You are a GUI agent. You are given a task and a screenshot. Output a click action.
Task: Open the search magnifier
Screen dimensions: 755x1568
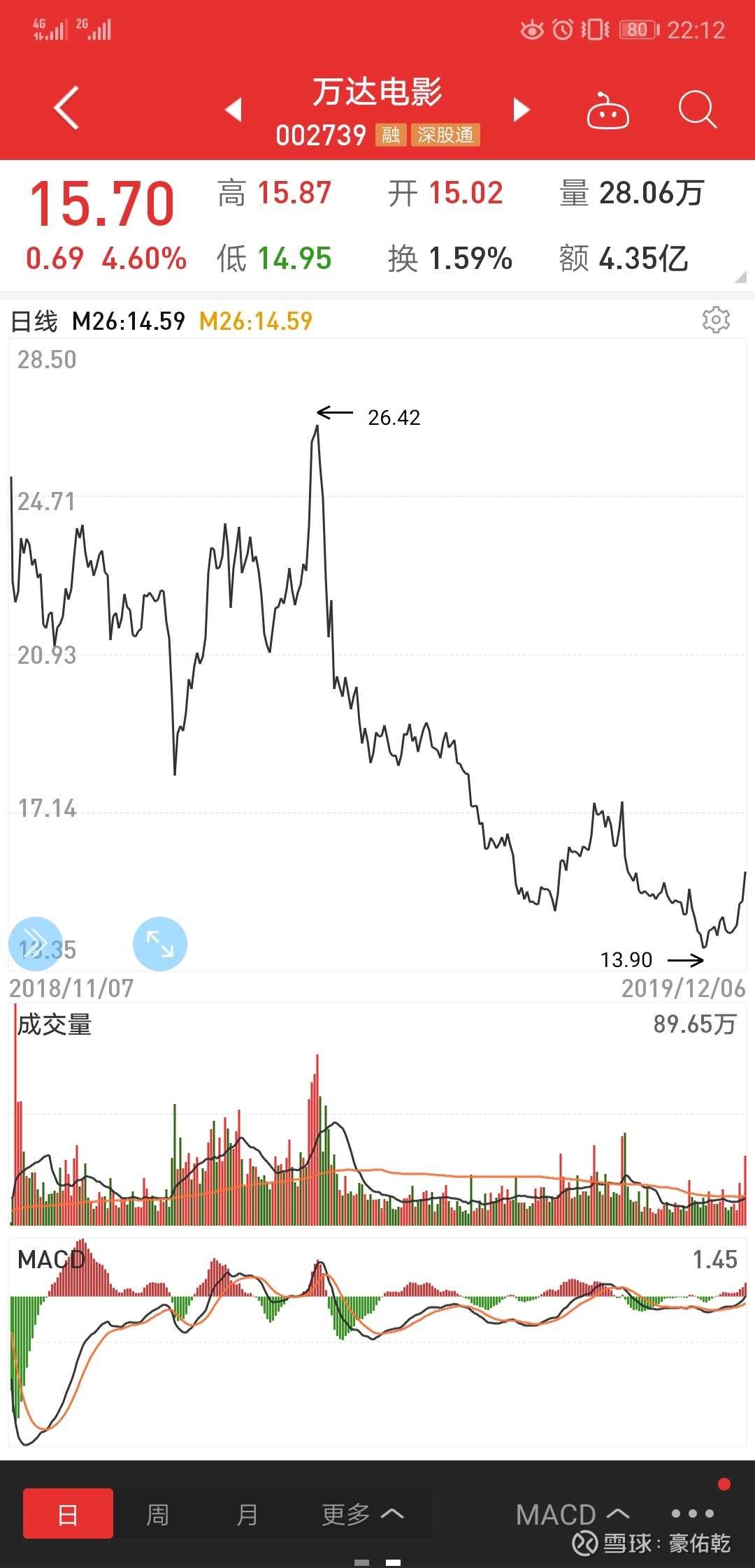(697, 110)
